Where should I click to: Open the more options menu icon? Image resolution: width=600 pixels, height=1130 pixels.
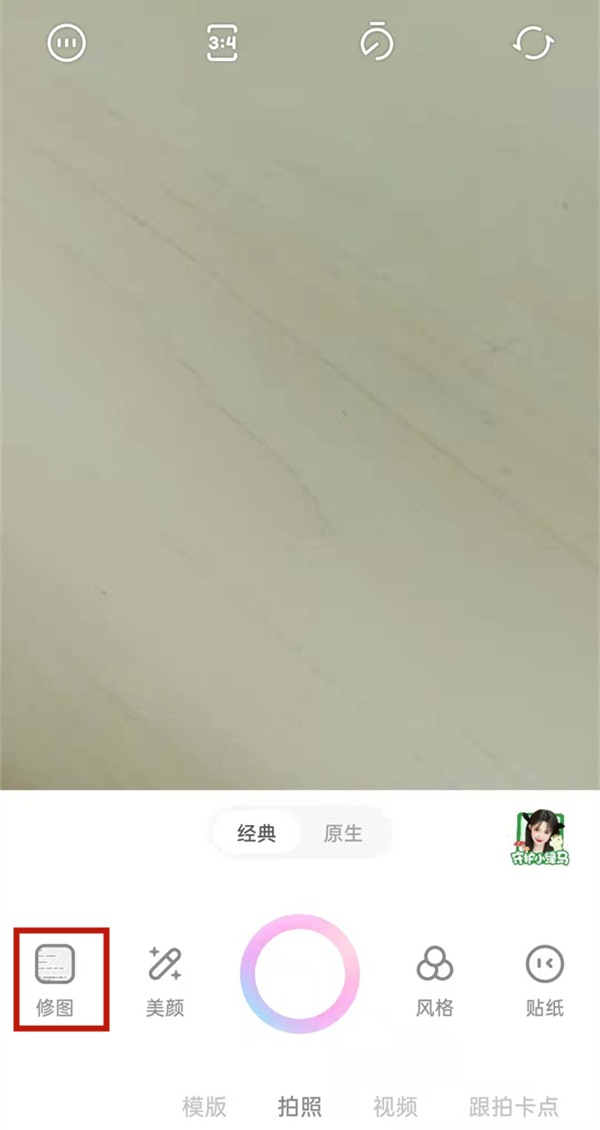tap(67, 43)
